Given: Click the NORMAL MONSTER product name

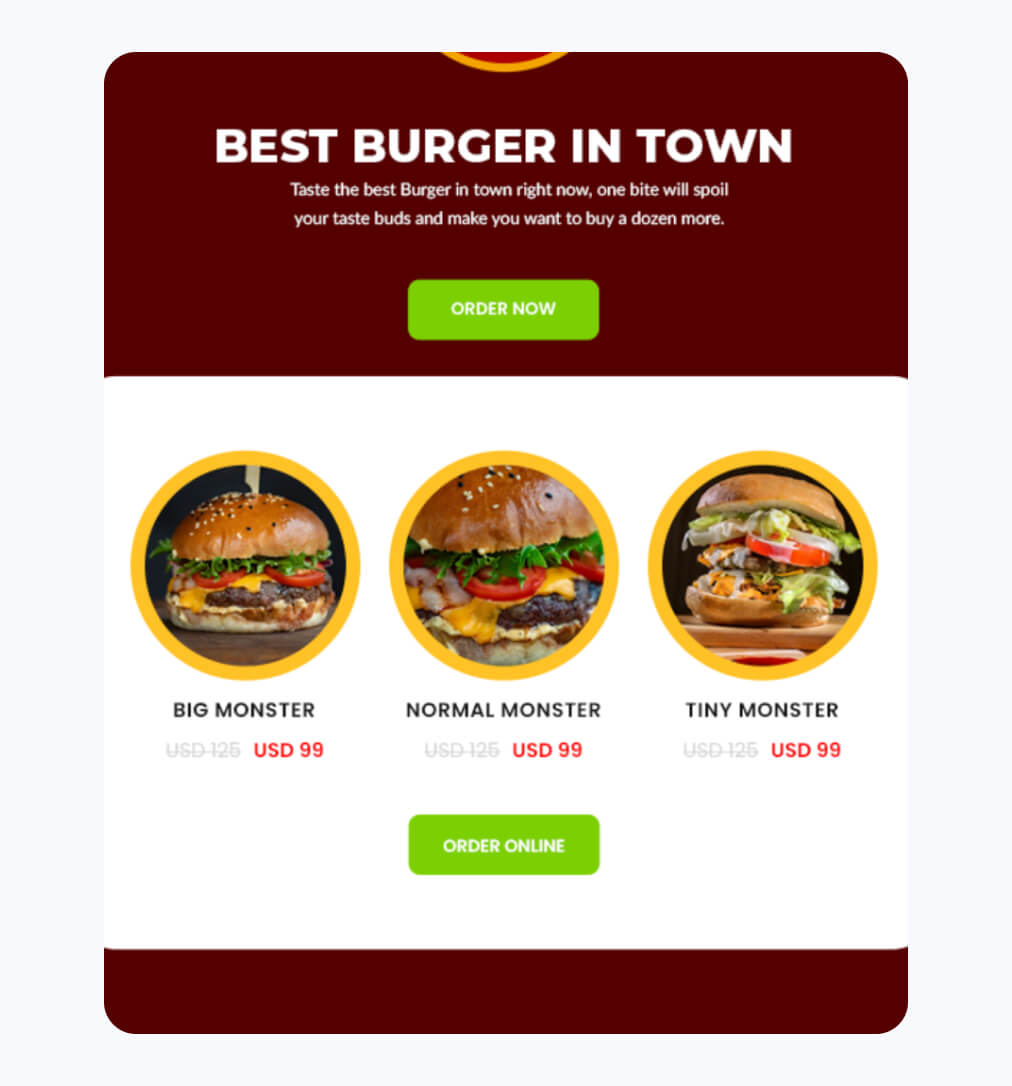Looking at the screenshot, I should point(503,710).
